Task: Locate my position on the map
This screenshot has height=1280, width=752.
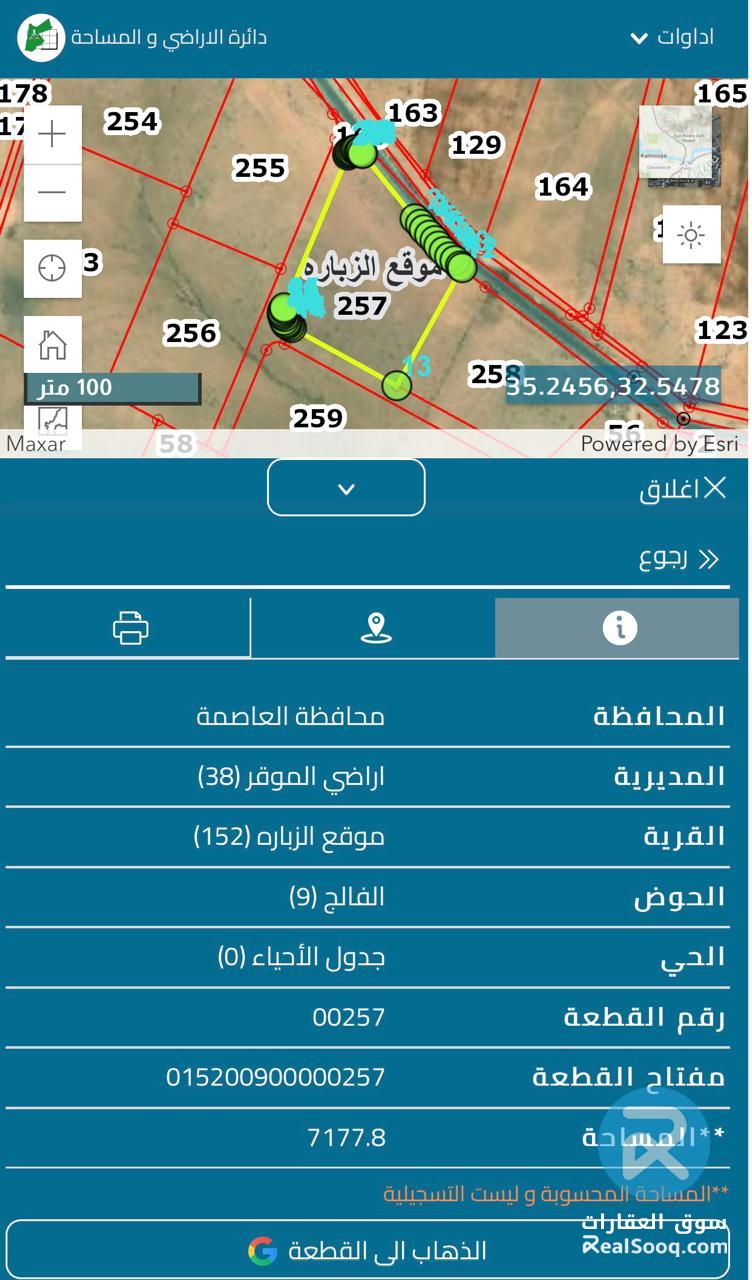Action: [x=52, y=268]
